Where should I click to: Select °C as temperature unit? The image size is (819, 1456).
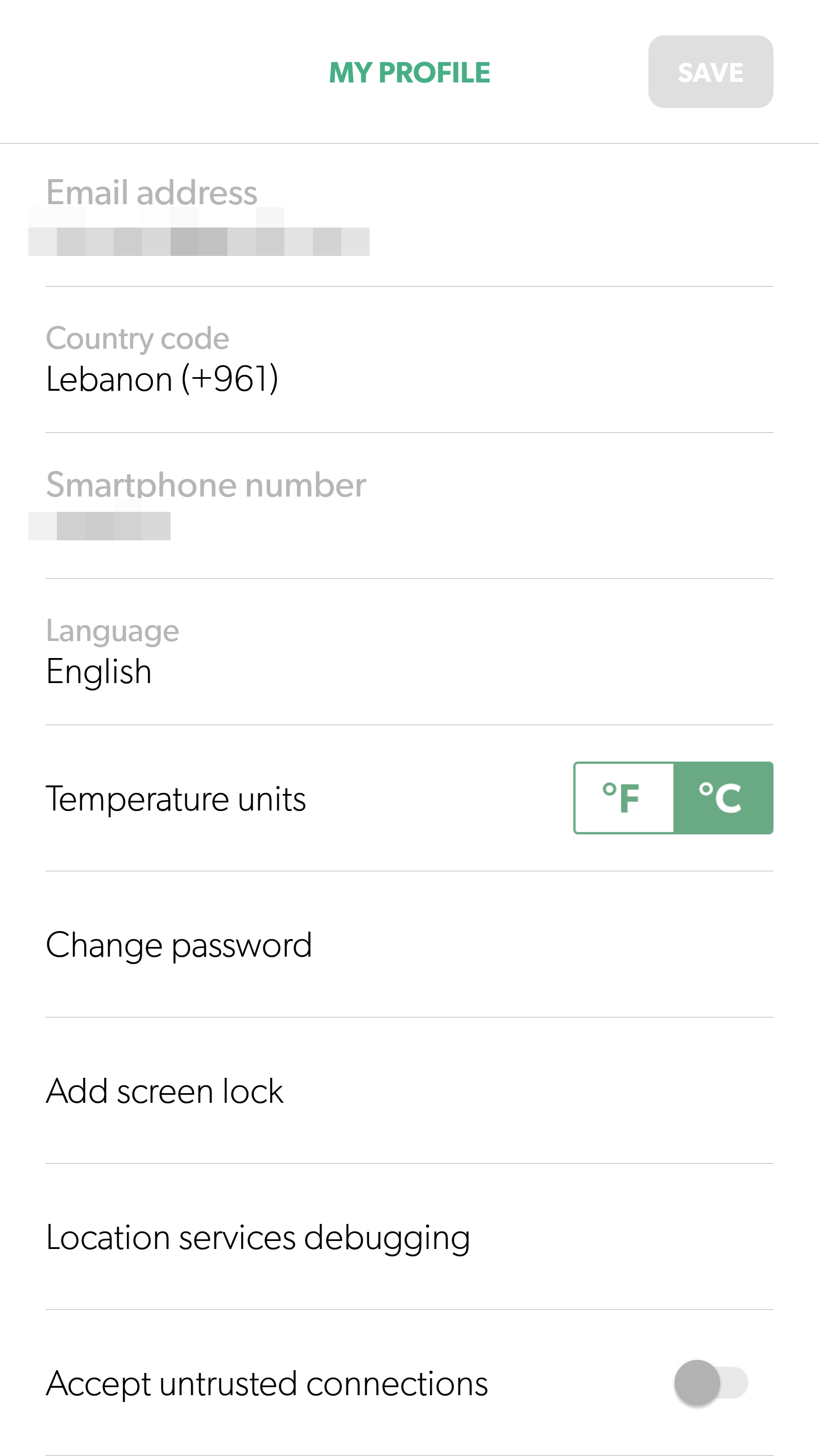723,797
